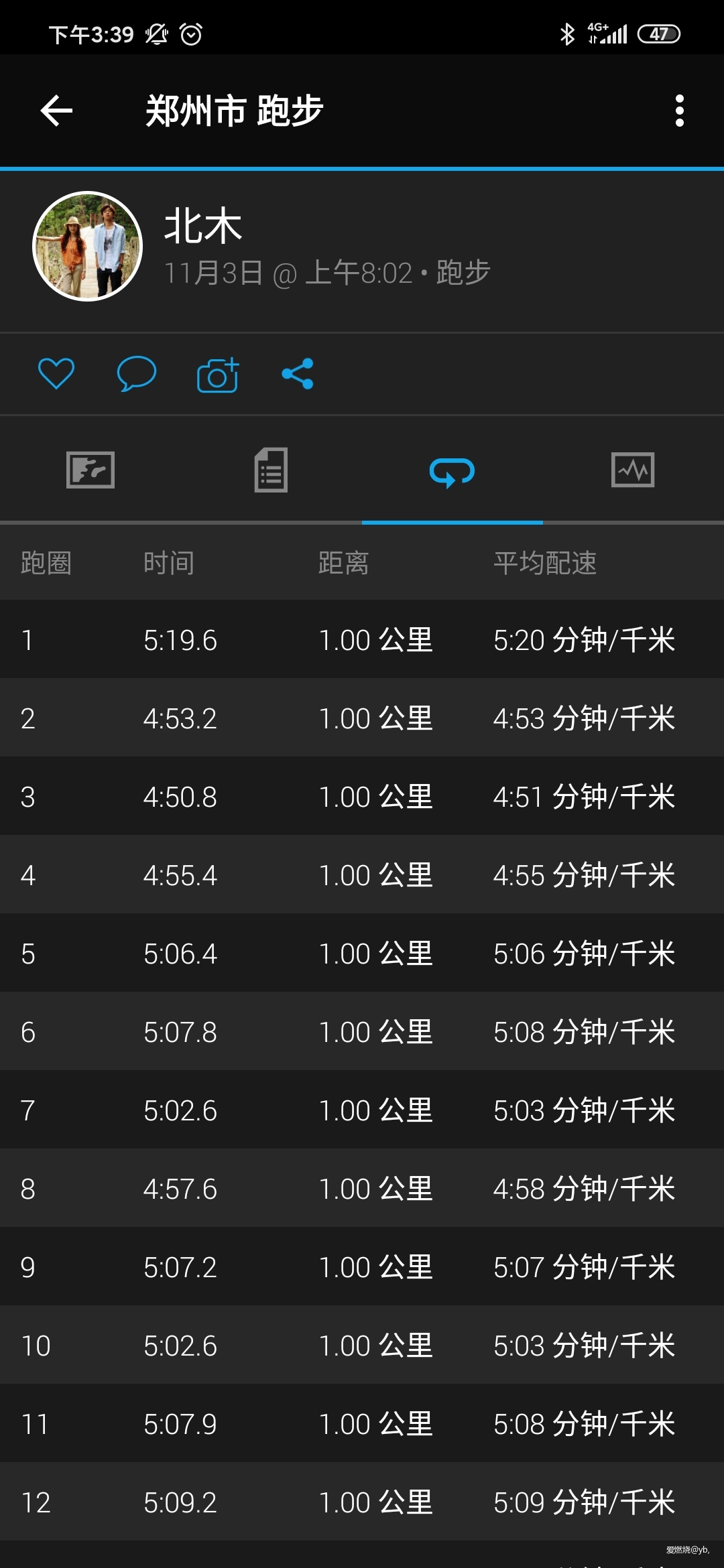Open comments via speech bubble icon
The height and width of the screenshot is (1568, 724).
coord(136,374)
